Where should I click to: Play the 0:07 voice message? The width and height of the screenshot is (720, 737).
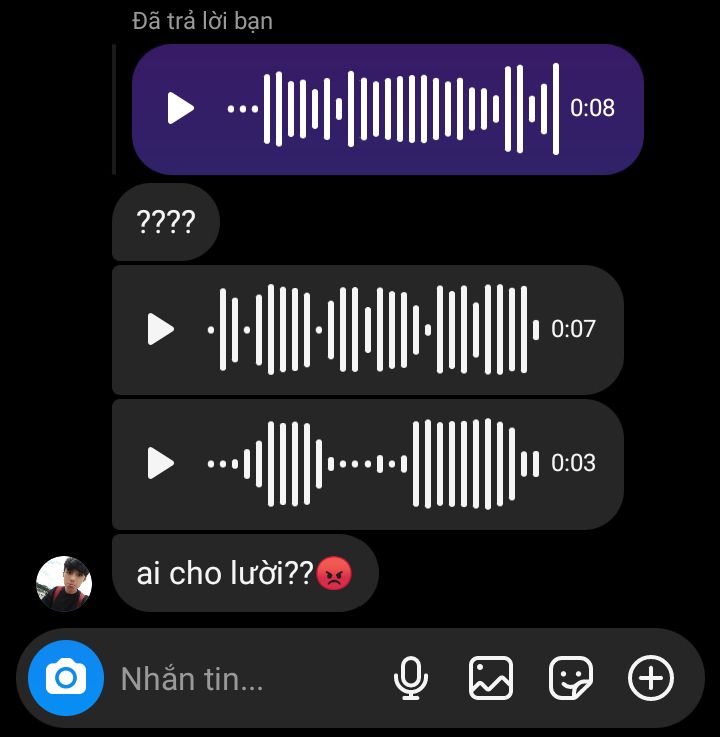click(x=161, y=329)
